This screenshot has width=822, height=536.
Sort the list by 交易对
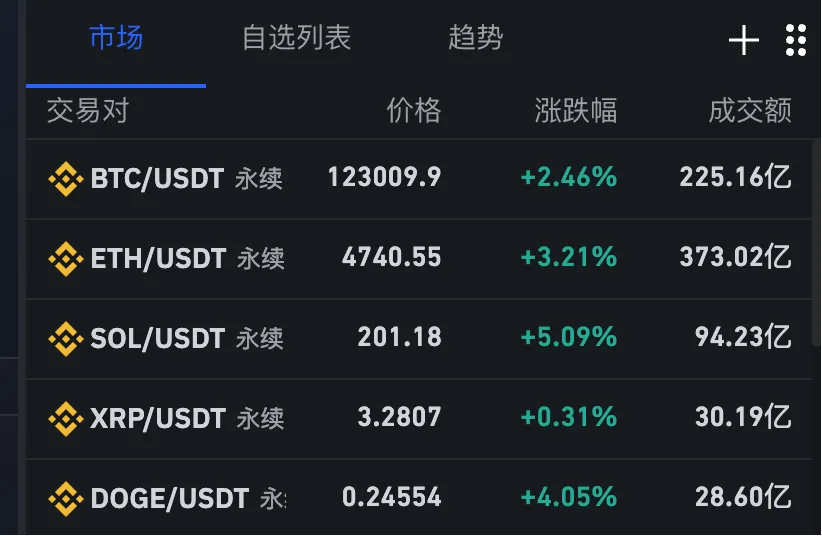click(88, 111)
